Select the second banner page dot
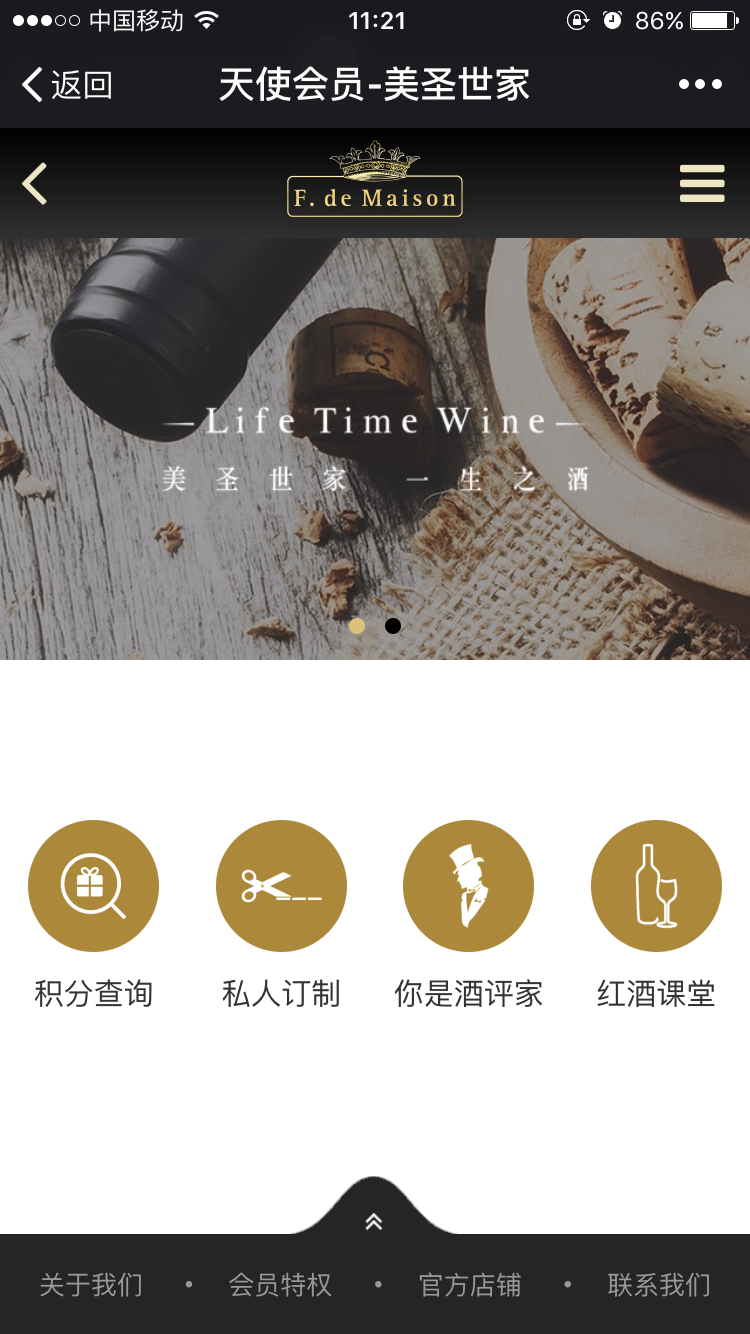The image size is (750, 1334). click(393, 626)
